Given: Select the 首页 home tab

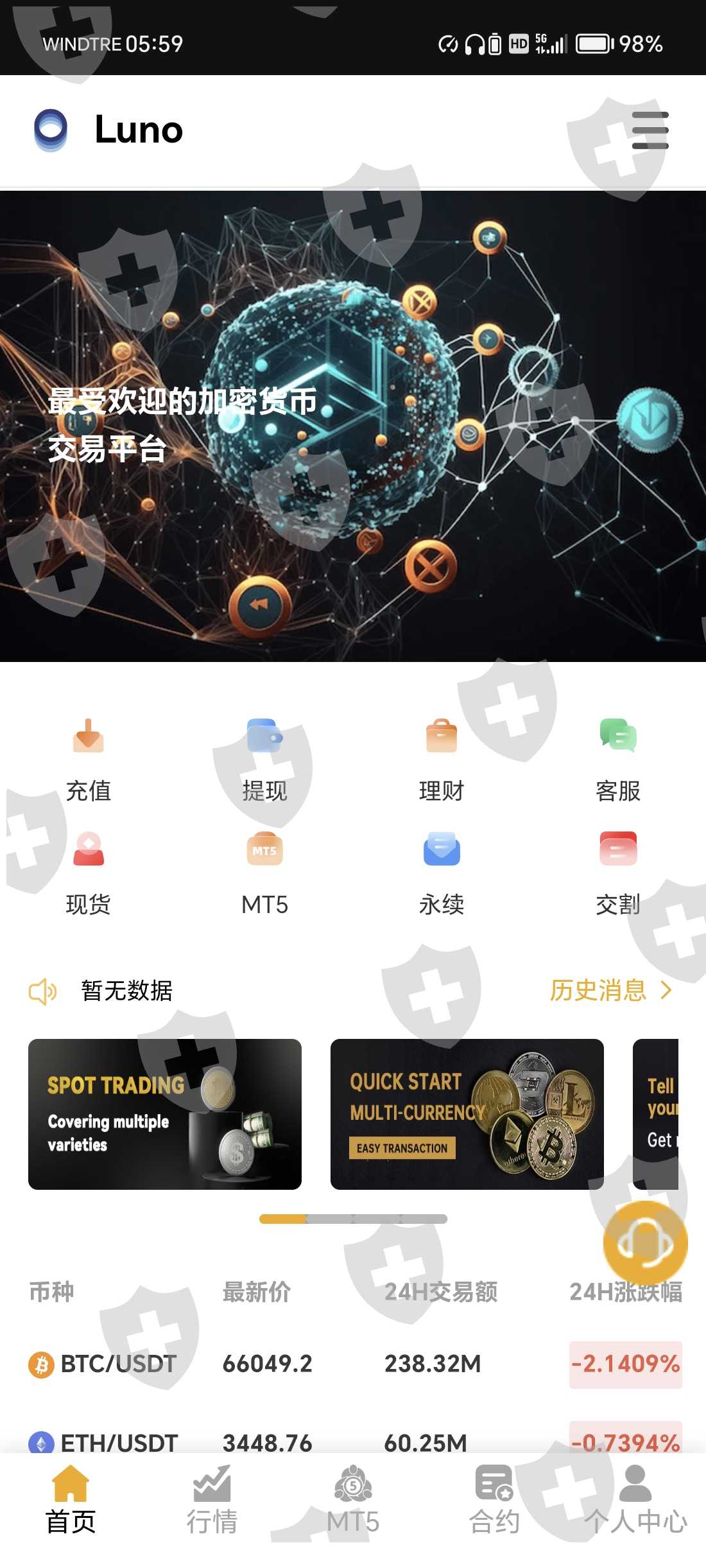Looking at the screenshot, I should 71,1499.
